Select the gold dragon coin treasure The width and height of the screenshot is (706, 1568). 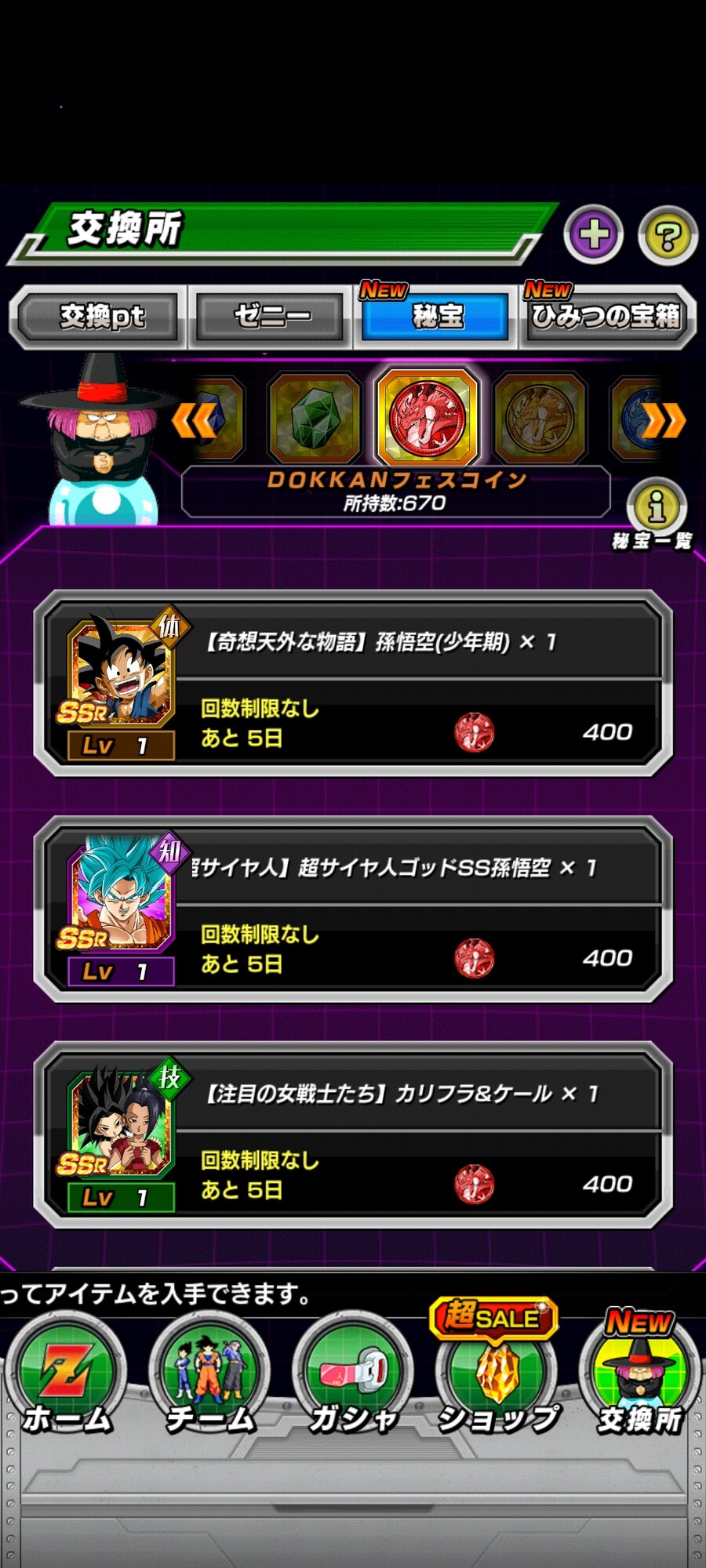[x=540, y=418]
